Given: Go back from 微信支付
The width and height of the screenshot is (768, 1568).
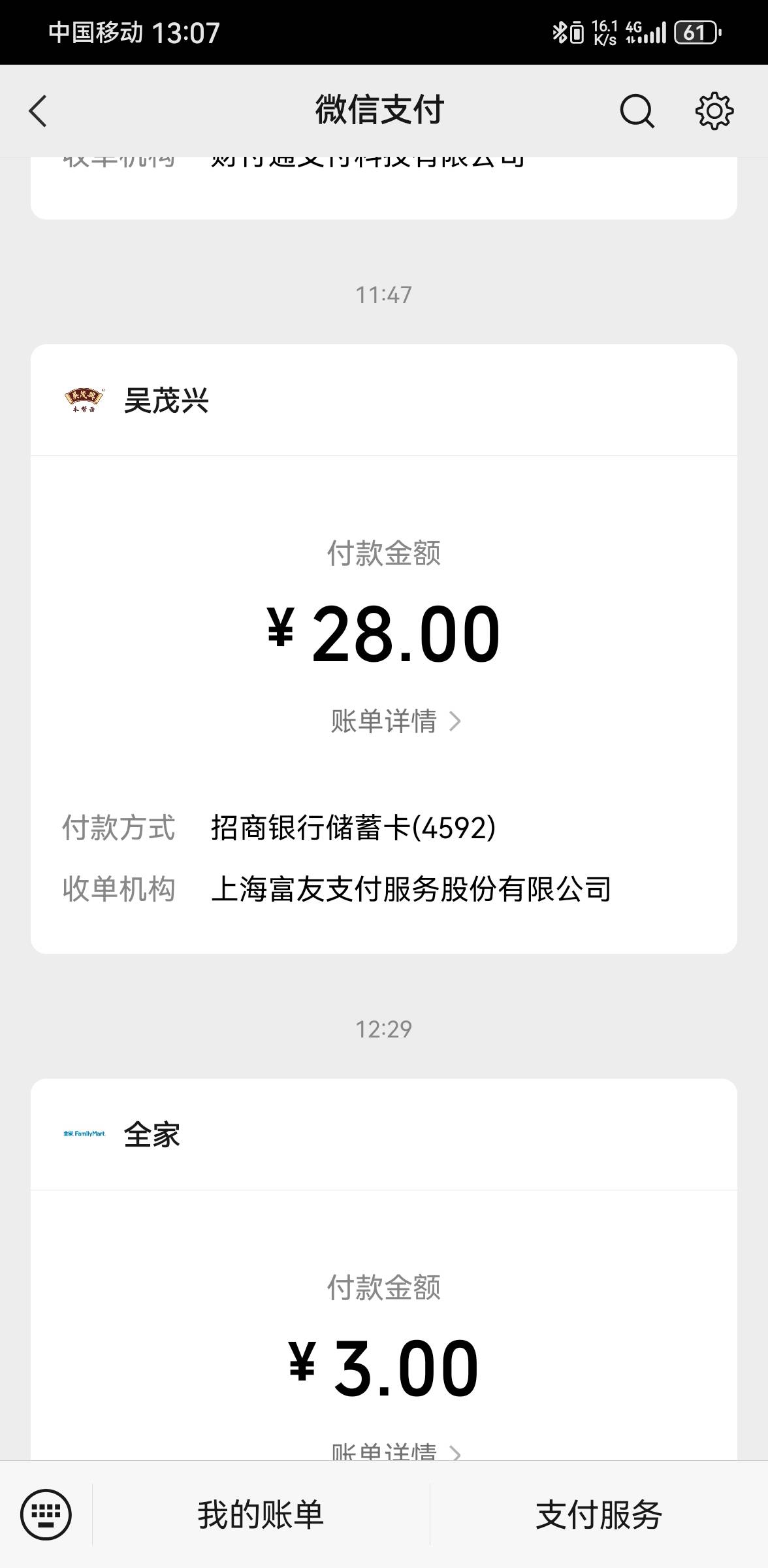Looking at the screenshot, I should pyautogui.click(x=38, y=110).
